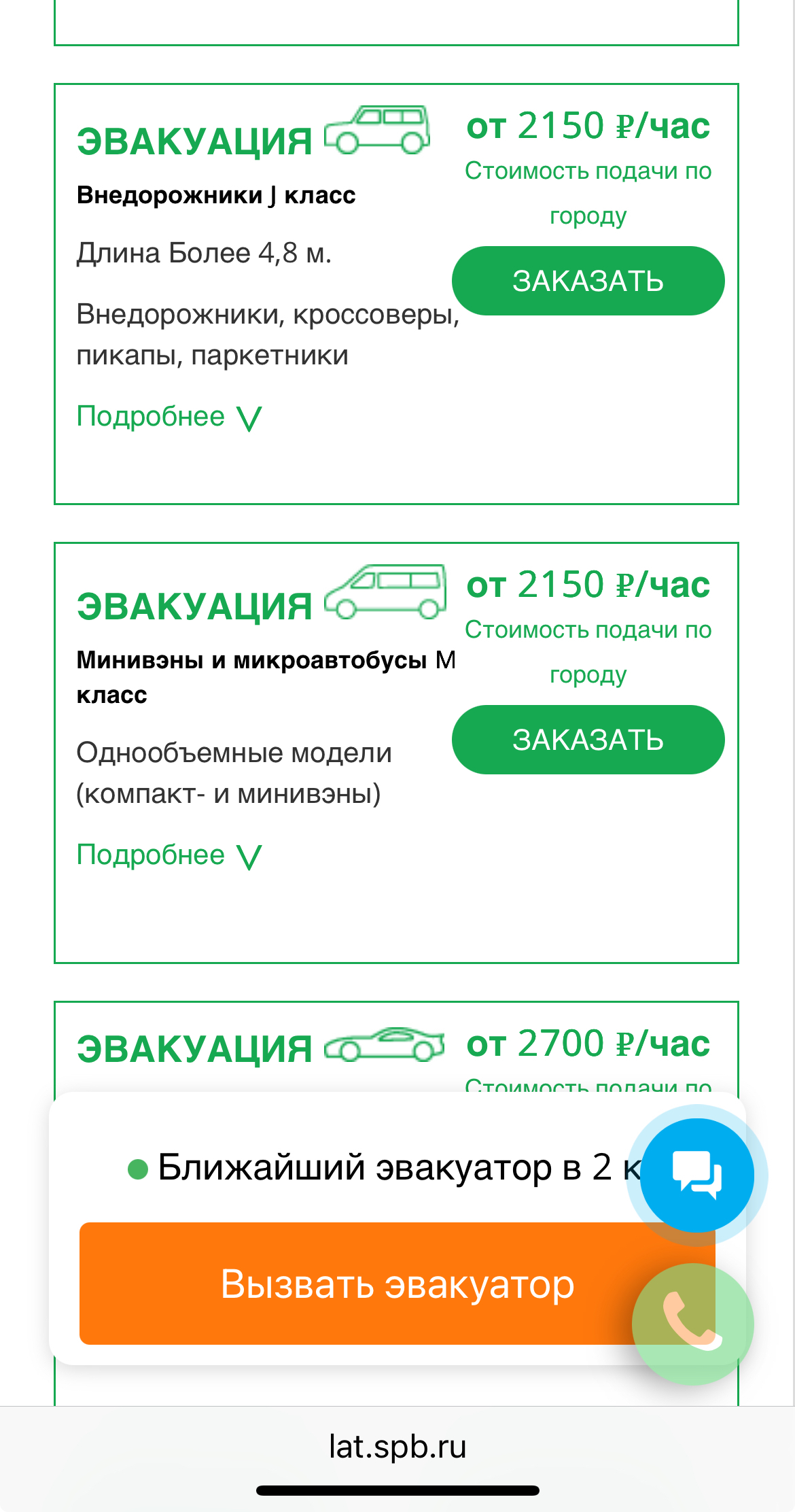
Task: Expand Подробнее under Минивэны и микроавтобусы
Action: pyautogui.click(x=169, y=855)
